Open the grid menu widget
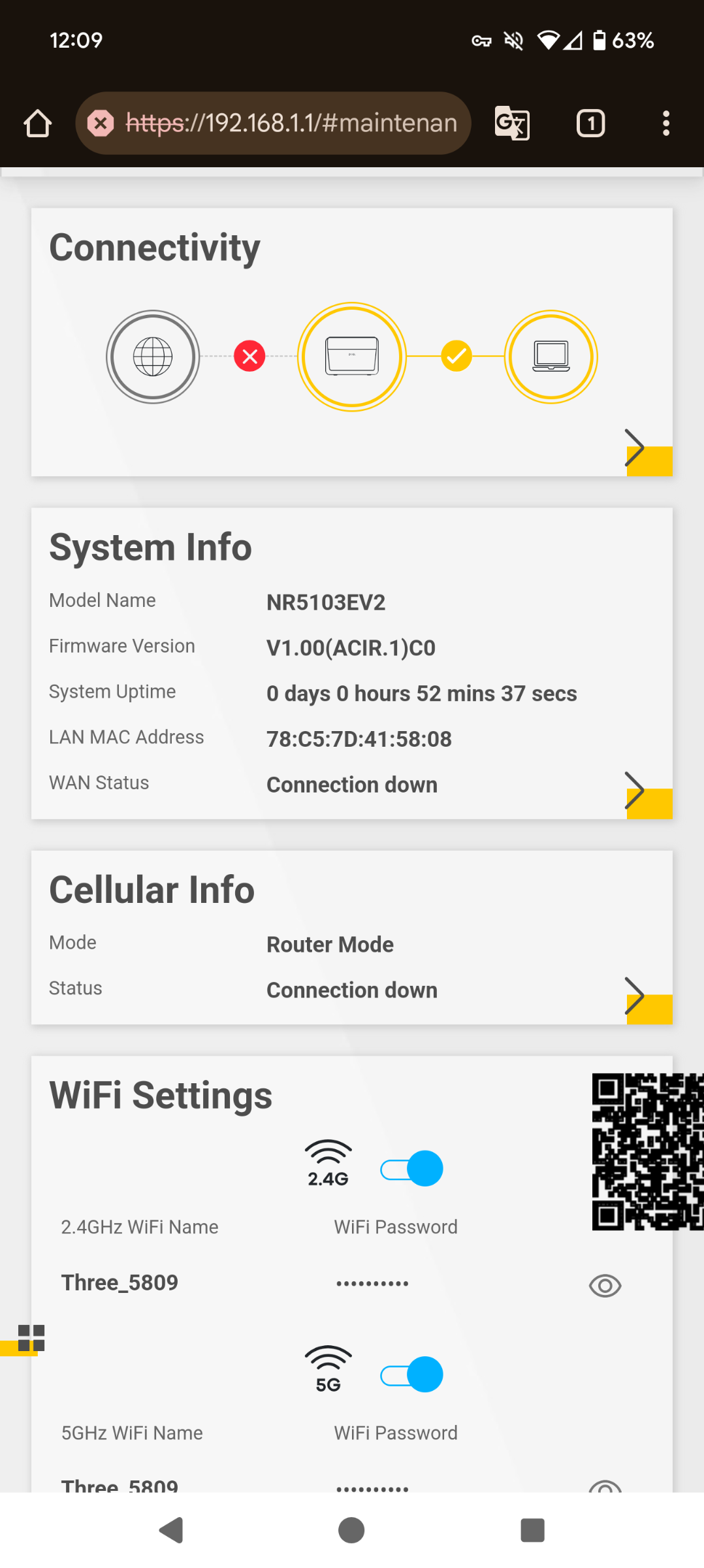704x1568 pixels. tap(31, 1337)
